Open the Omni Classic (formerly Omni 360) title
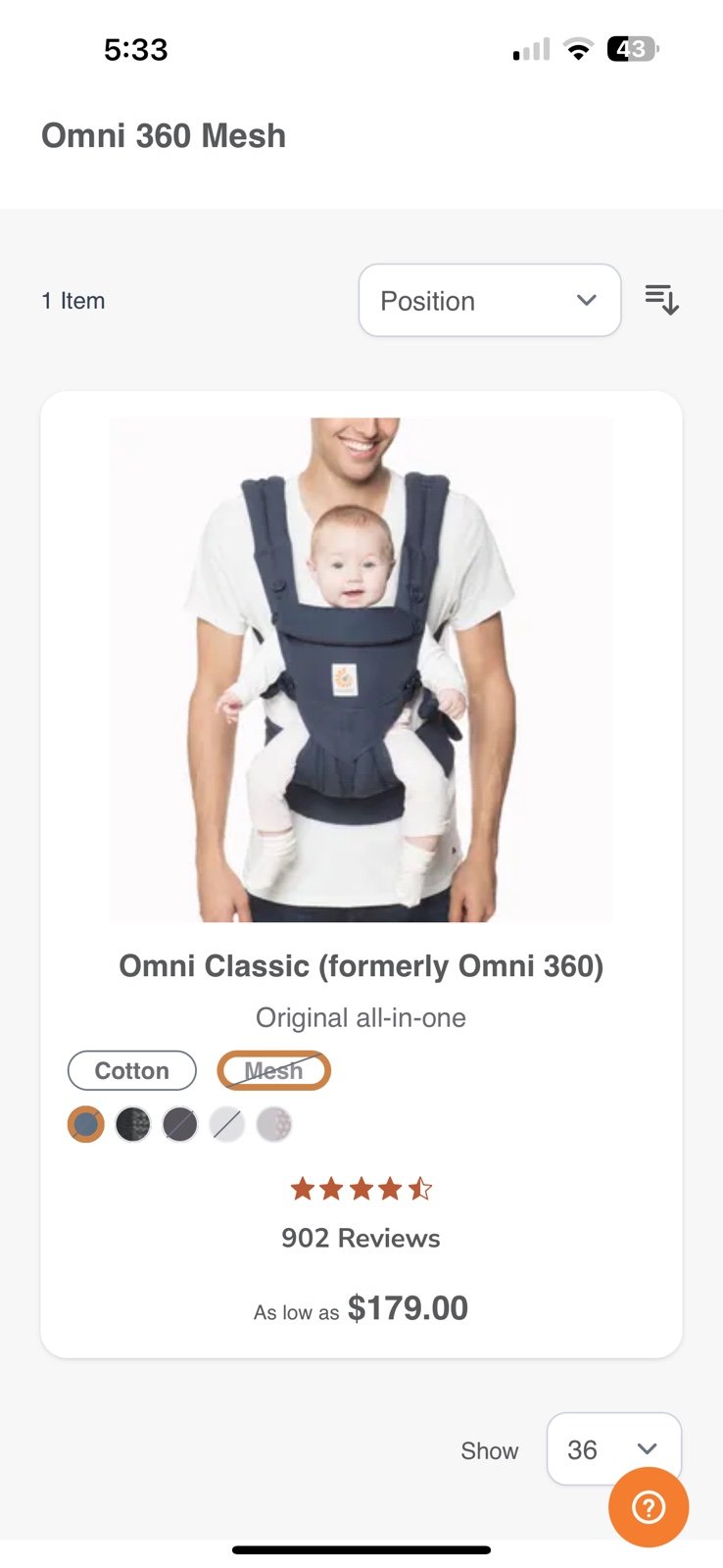 point(361,966)
